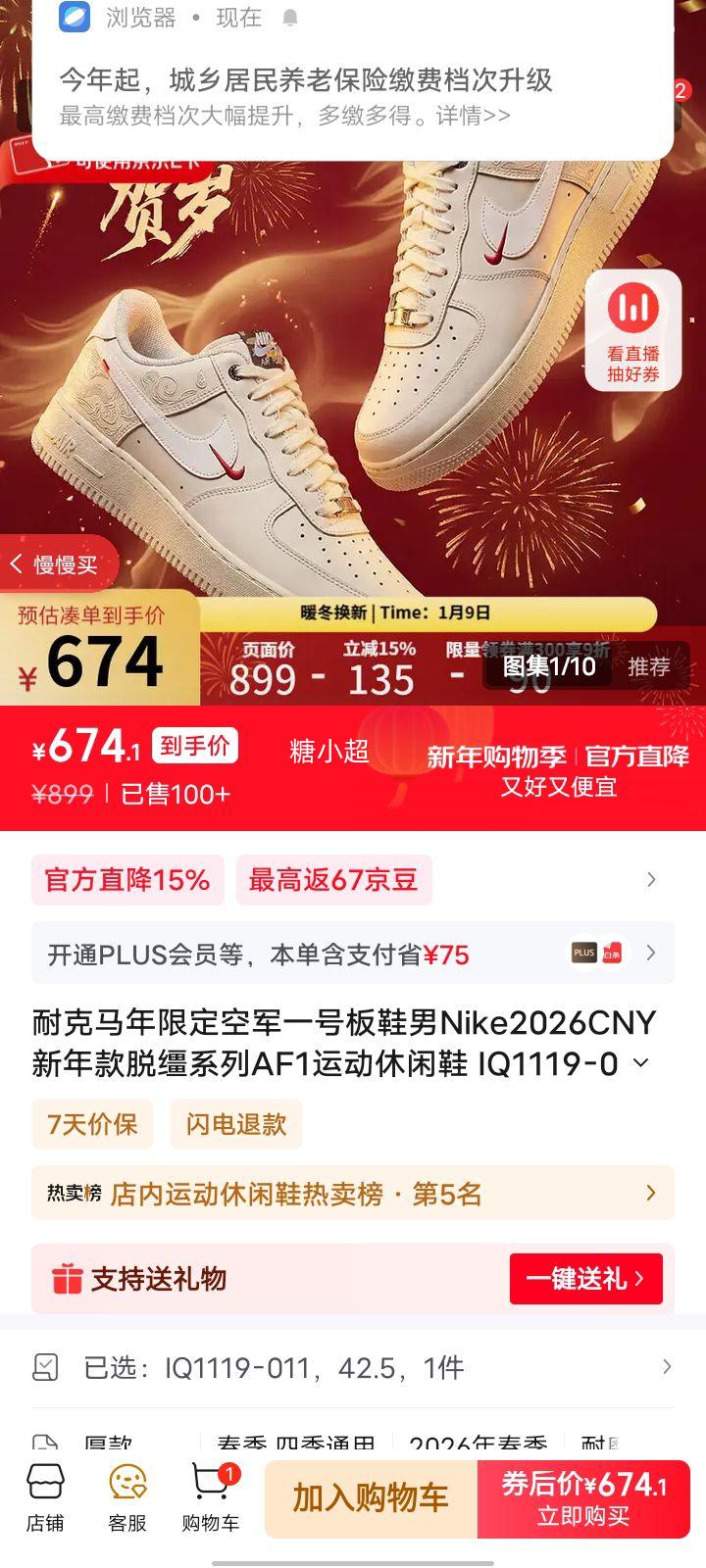The height and width of the screenshot is (1568, 706).
Task: Switch to the 推荐 tab
Action: pos(651,668)
